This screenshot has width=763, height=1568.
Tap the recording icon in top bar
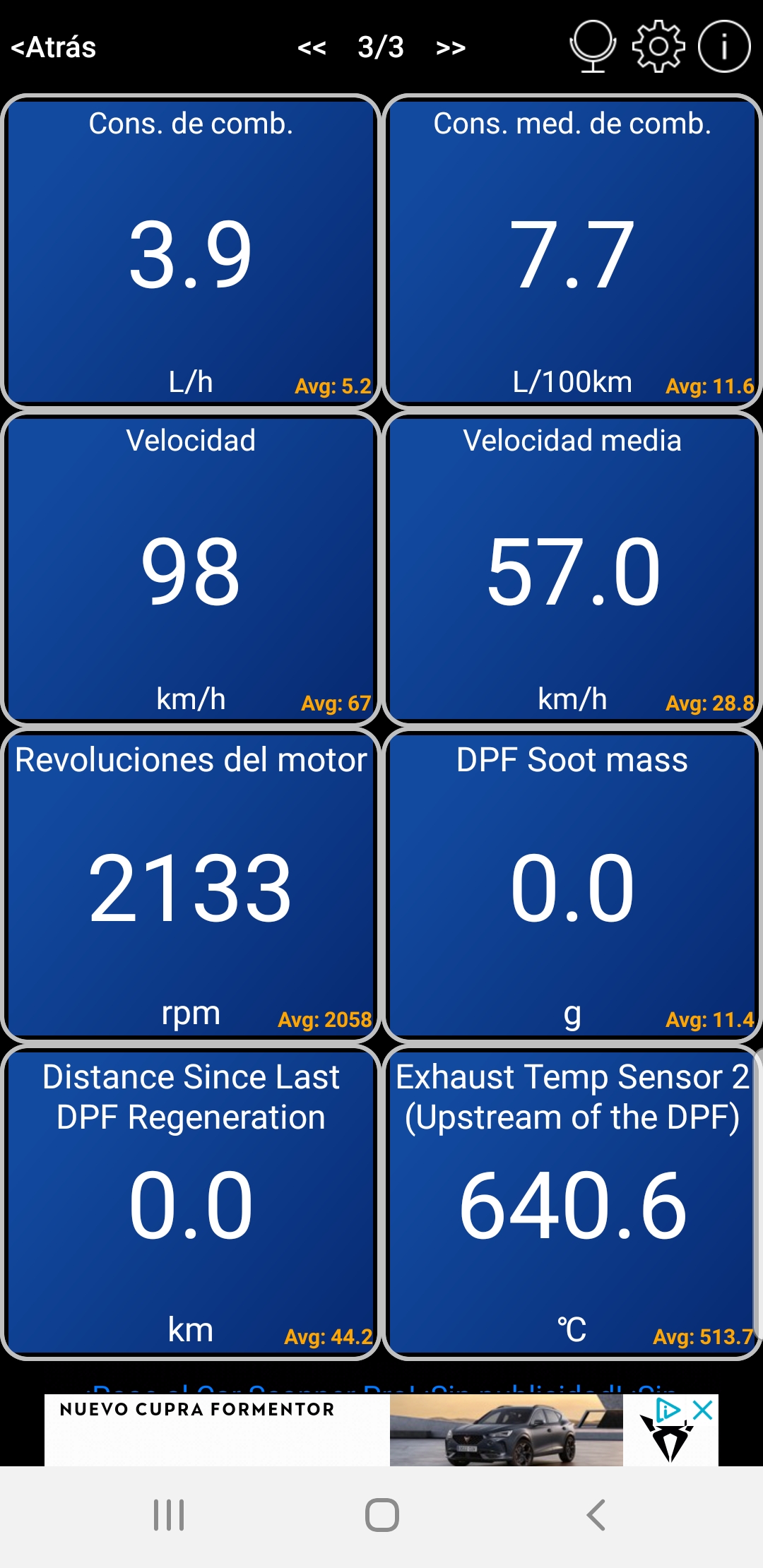(592, 47)
